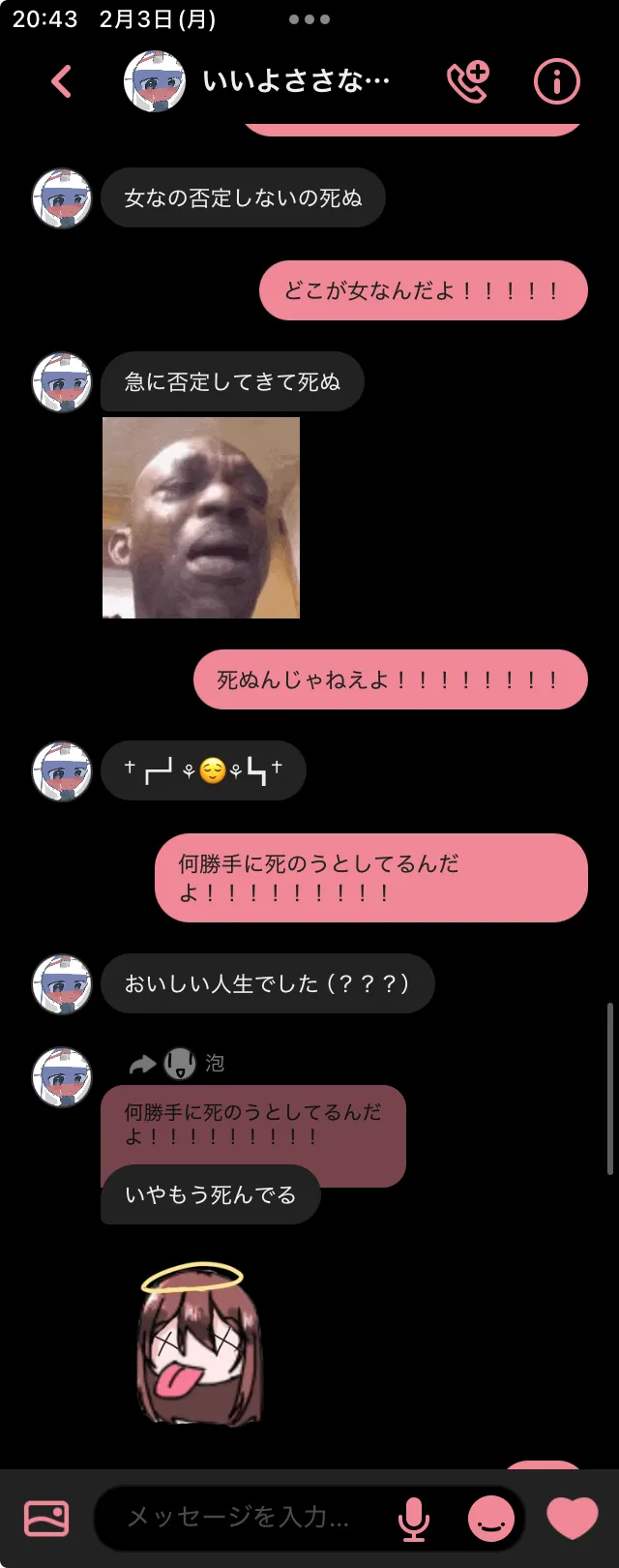This screenshot has height=1568, width=619.
Task: Open the contact's profile picture in header
Action: pyautogui.click(x=155, y=82)
